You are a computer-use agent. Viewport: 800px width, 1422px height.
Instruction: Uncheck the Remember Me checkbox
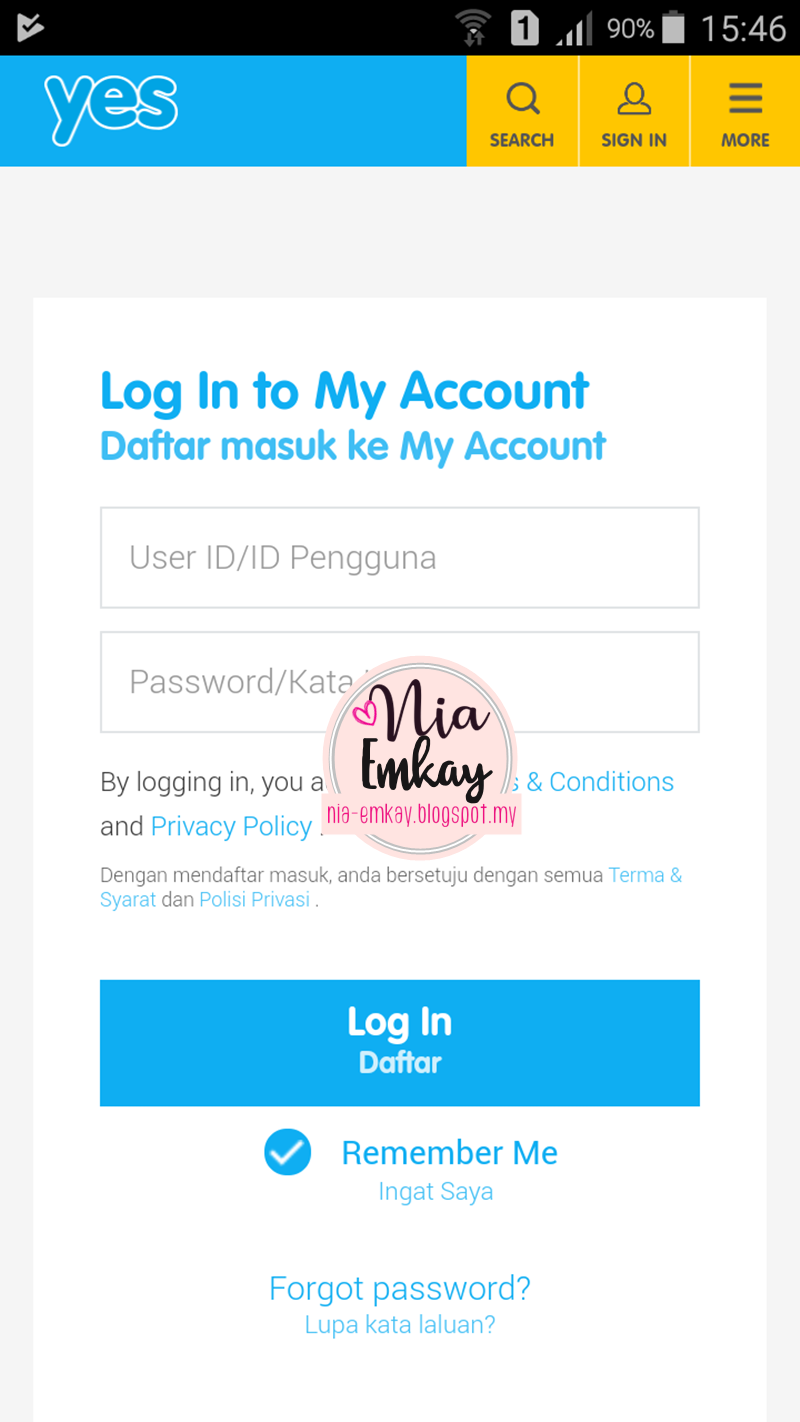click(x=288, y=1152)
